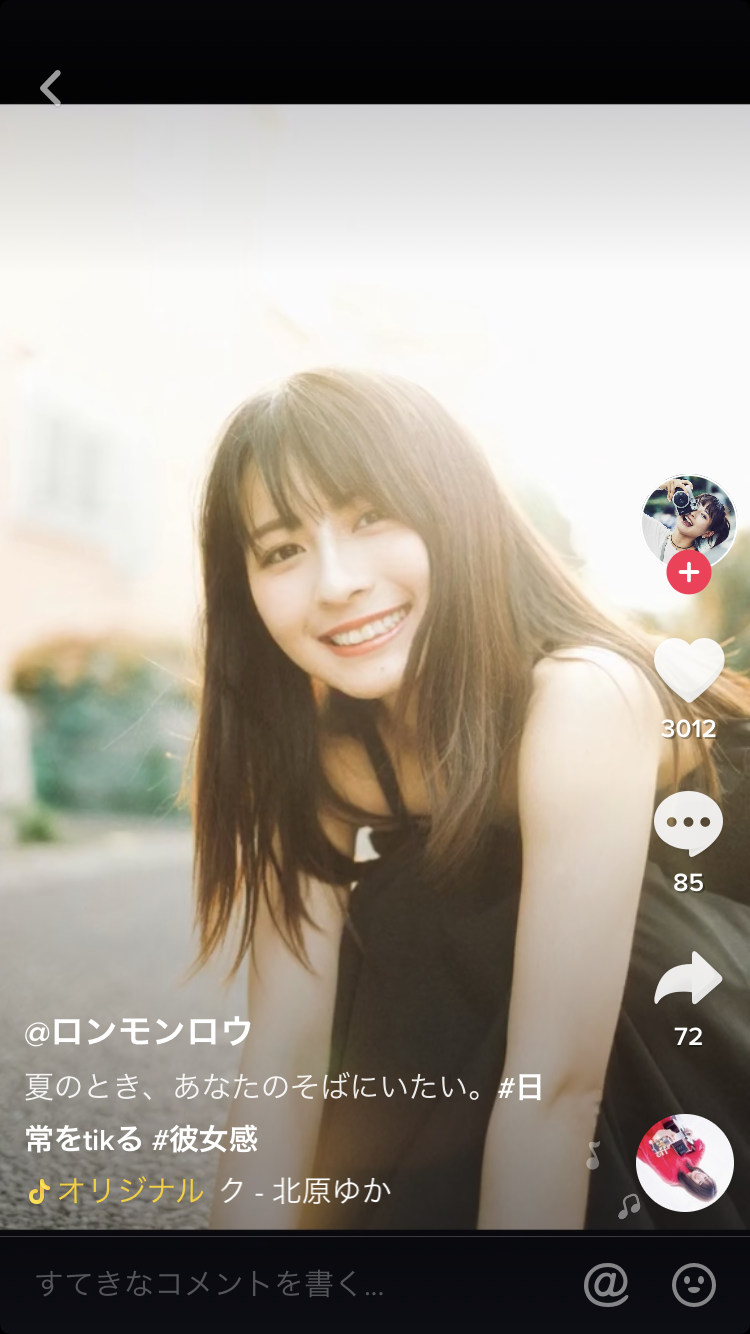Open the comments speech bubble
This screenshot has width=750, height=1334.
688,823
